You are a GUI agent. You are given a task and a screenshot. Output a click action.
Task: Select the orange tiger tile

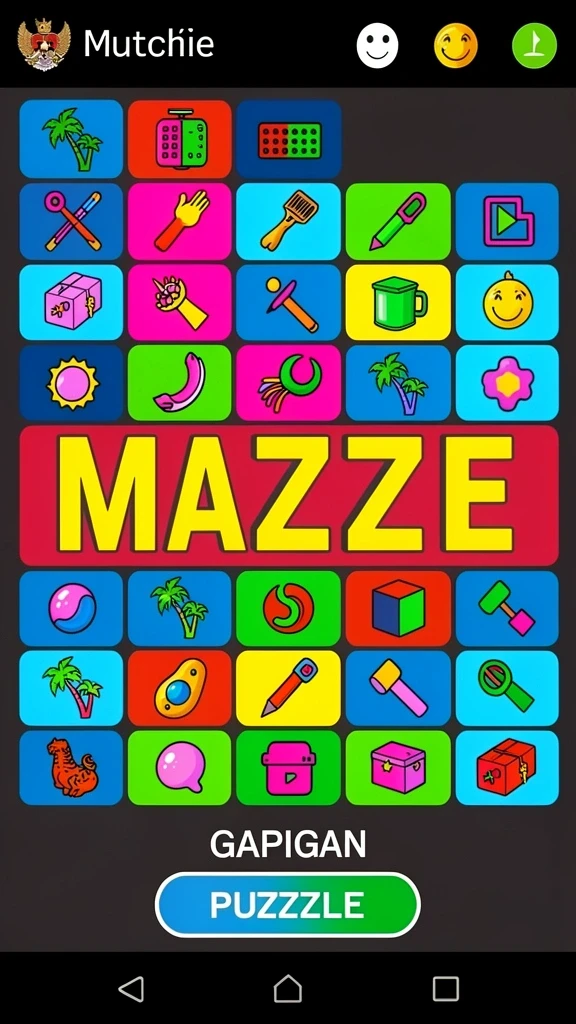tap(71, 767)
